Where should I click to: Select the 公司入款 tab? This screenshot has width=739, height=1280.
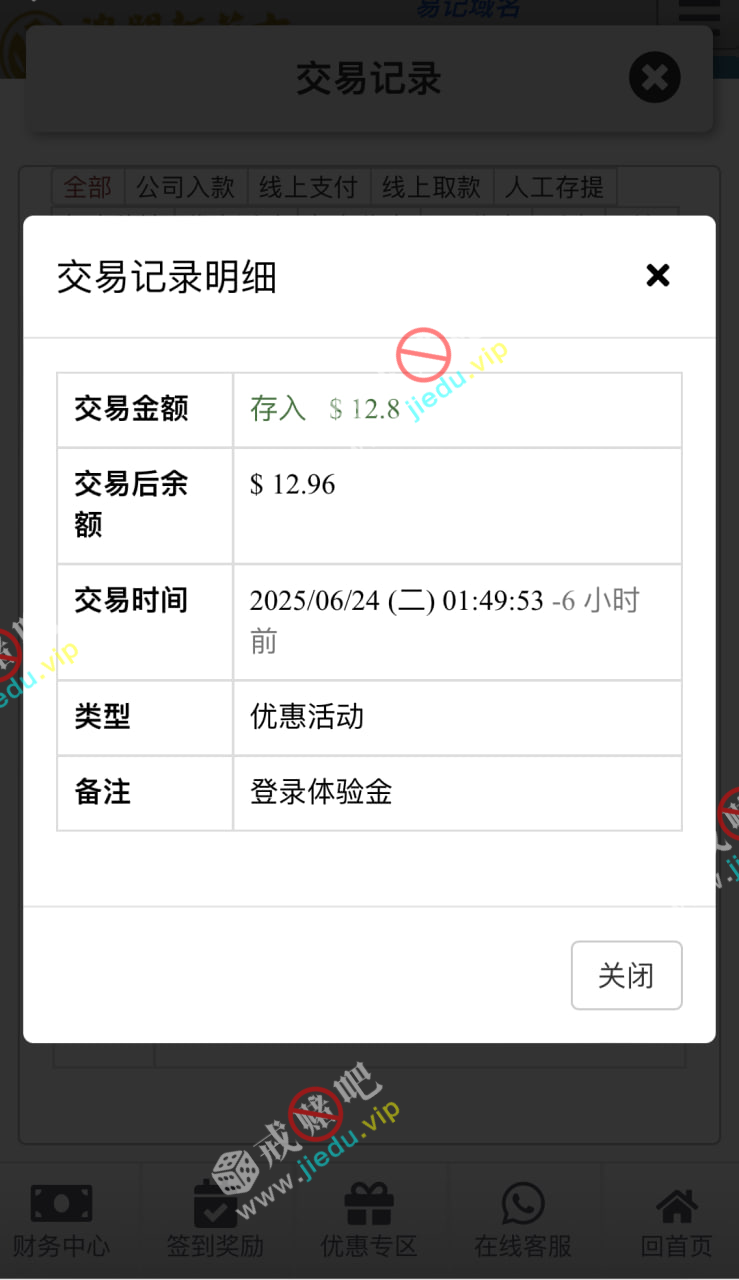pyautogui.click(x=186, y=187)
